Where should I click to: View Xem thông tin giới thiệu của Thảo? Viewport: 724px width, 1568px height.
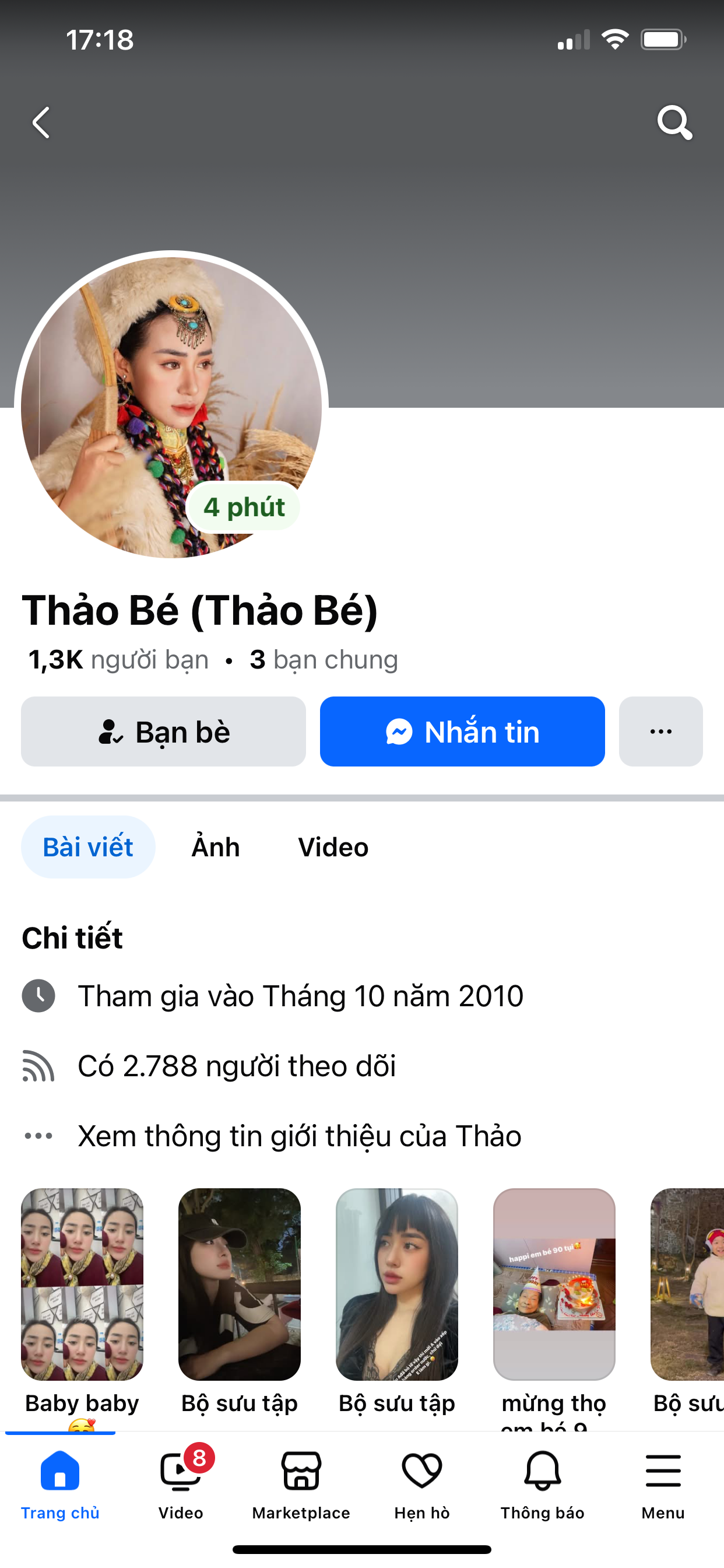click(x=299, y=1136)
